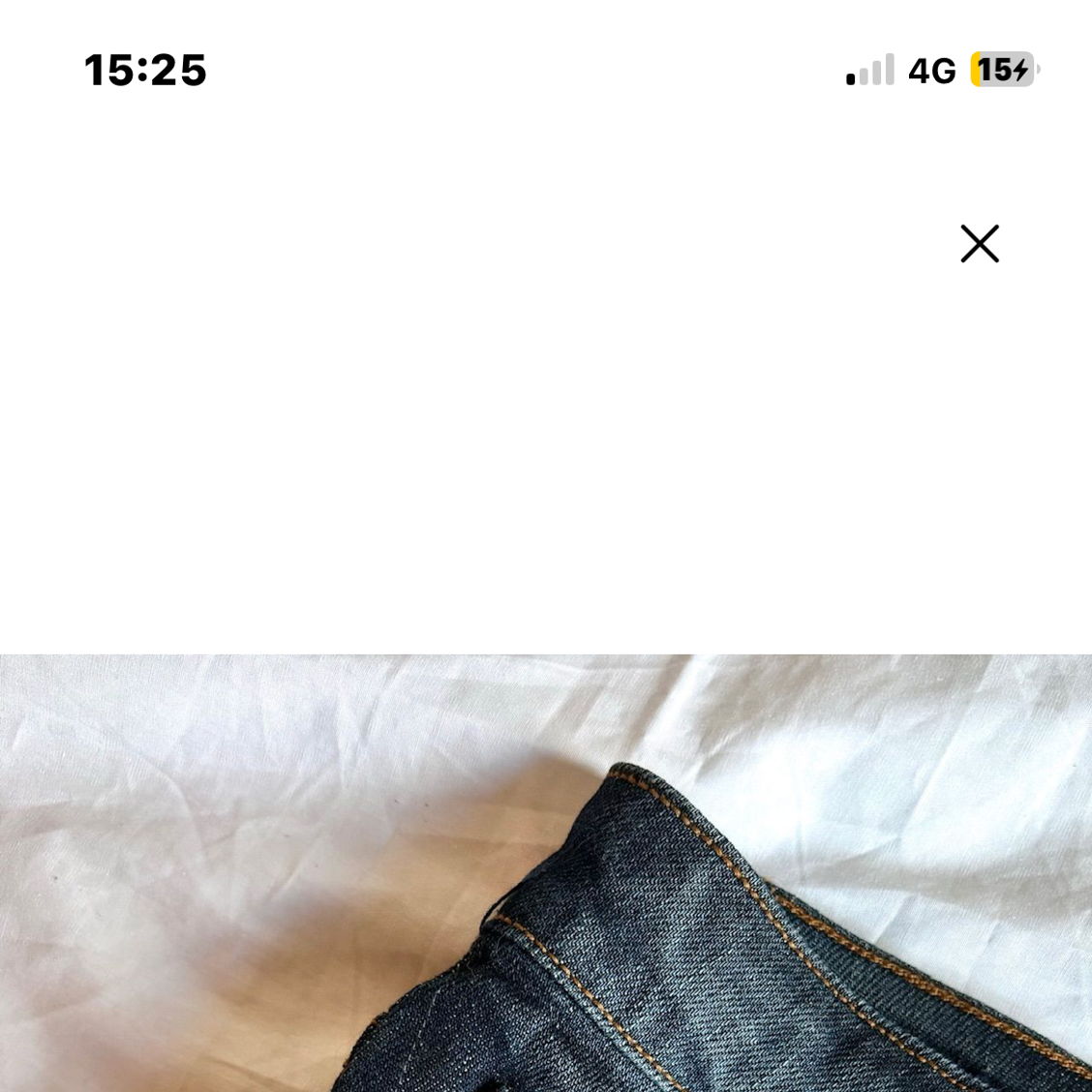Close the full-screen photo viewer

(979, 244)
